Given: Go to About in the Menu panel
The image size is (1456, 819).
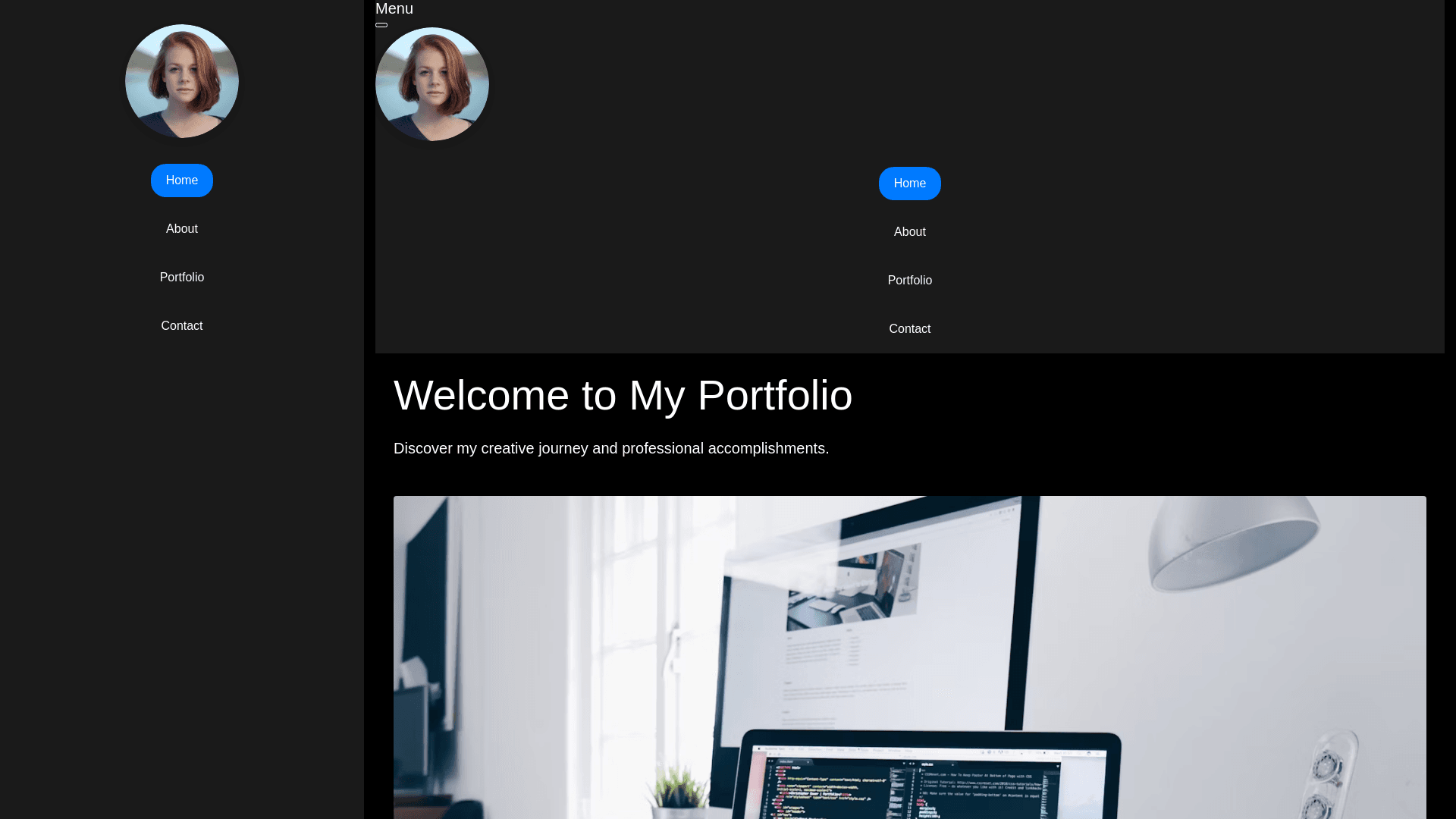Looking at the screenshot, I should pyautogui.click(x=909, y=232).
